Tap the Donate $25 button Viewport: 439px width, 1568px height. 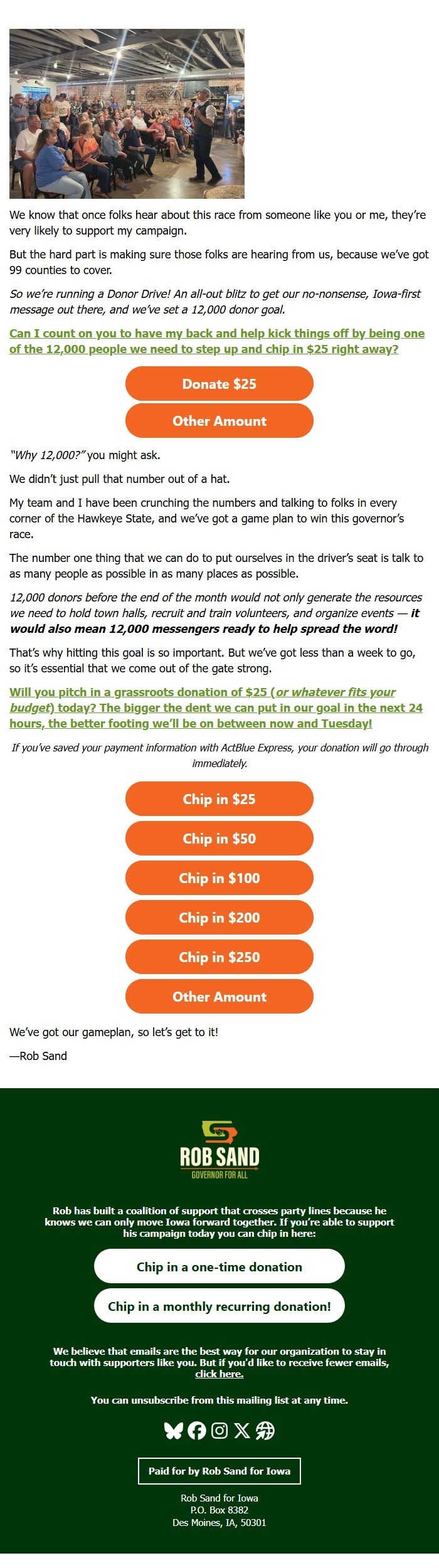coord(219,384)
